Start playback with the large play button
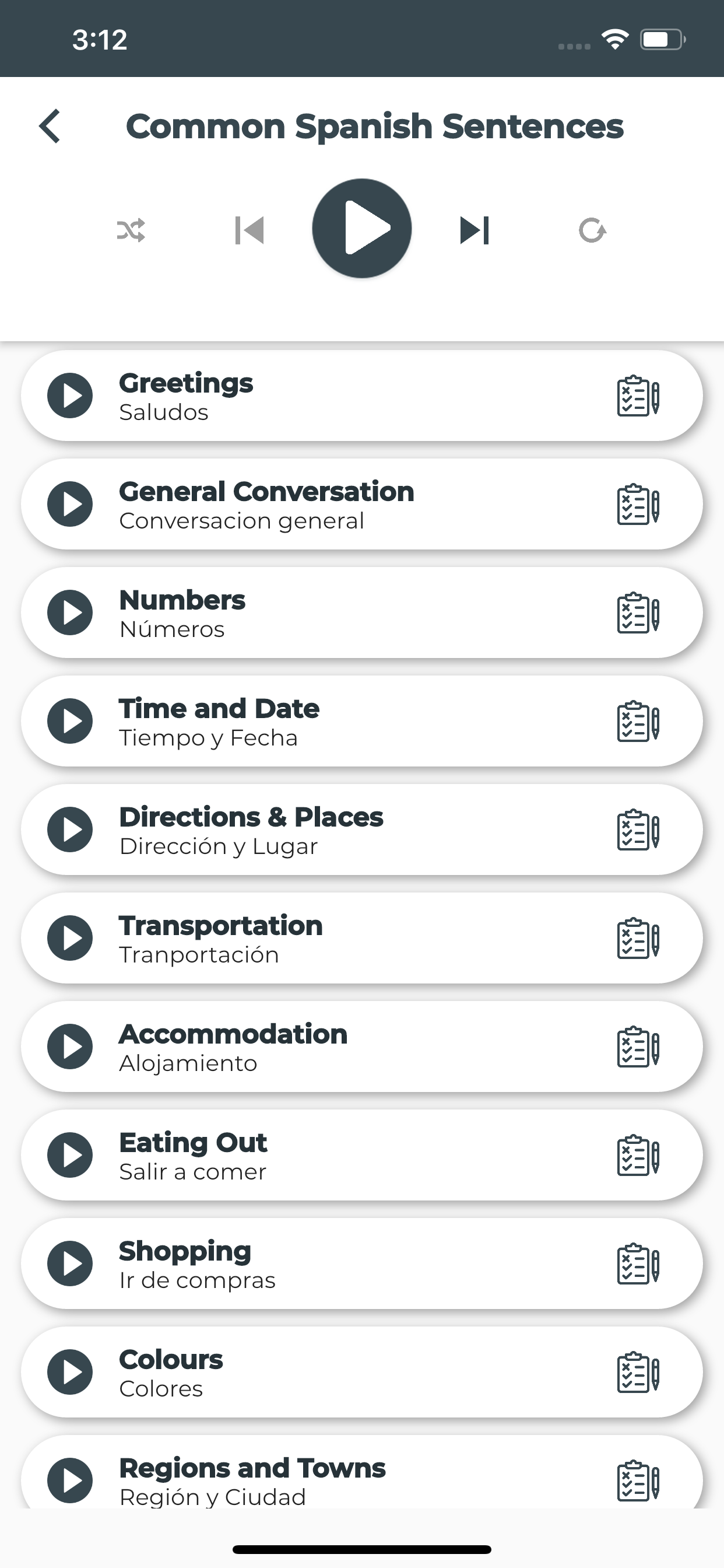724x1568 pixels. [x=362, y=229]
